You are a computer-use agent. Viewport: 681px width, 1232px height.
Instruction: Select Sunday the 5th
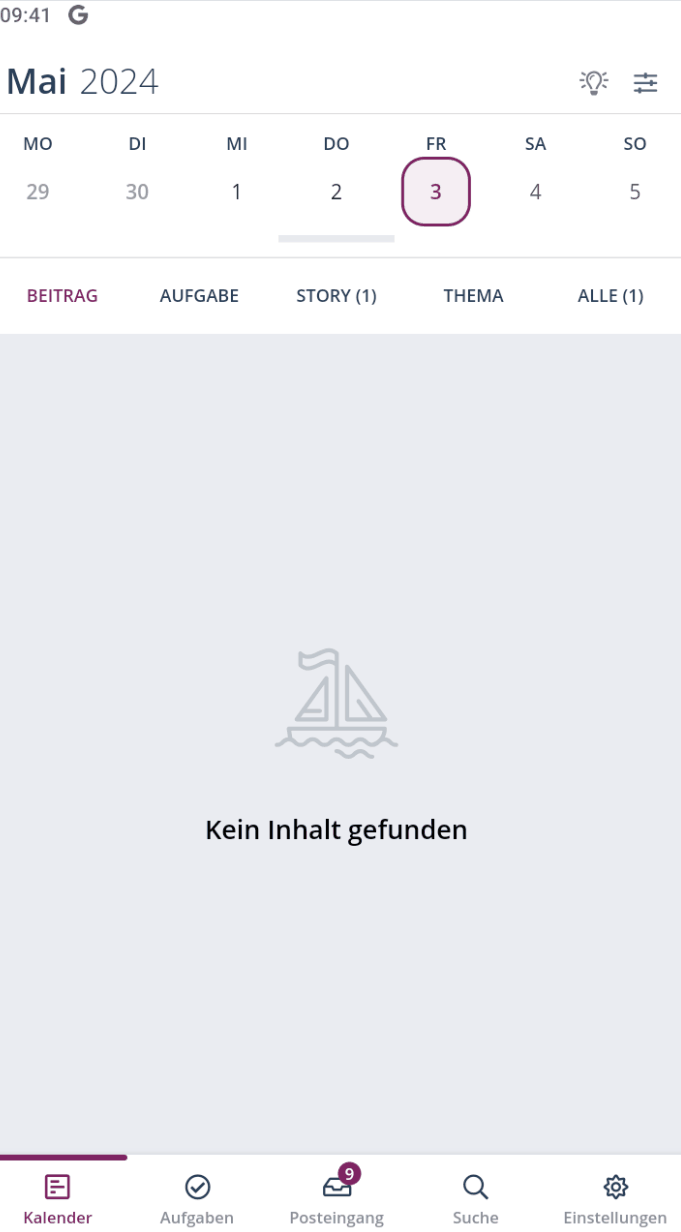[x=635, y=191]
